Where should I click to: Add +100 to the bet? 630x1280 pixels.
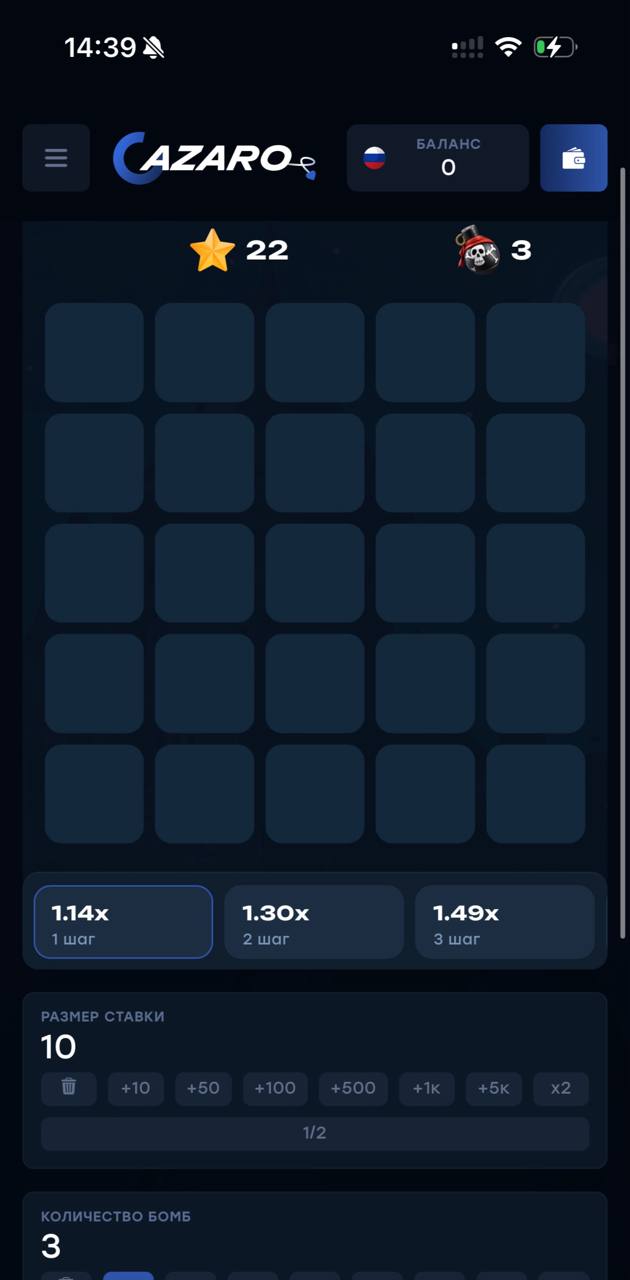[275, 1088]
